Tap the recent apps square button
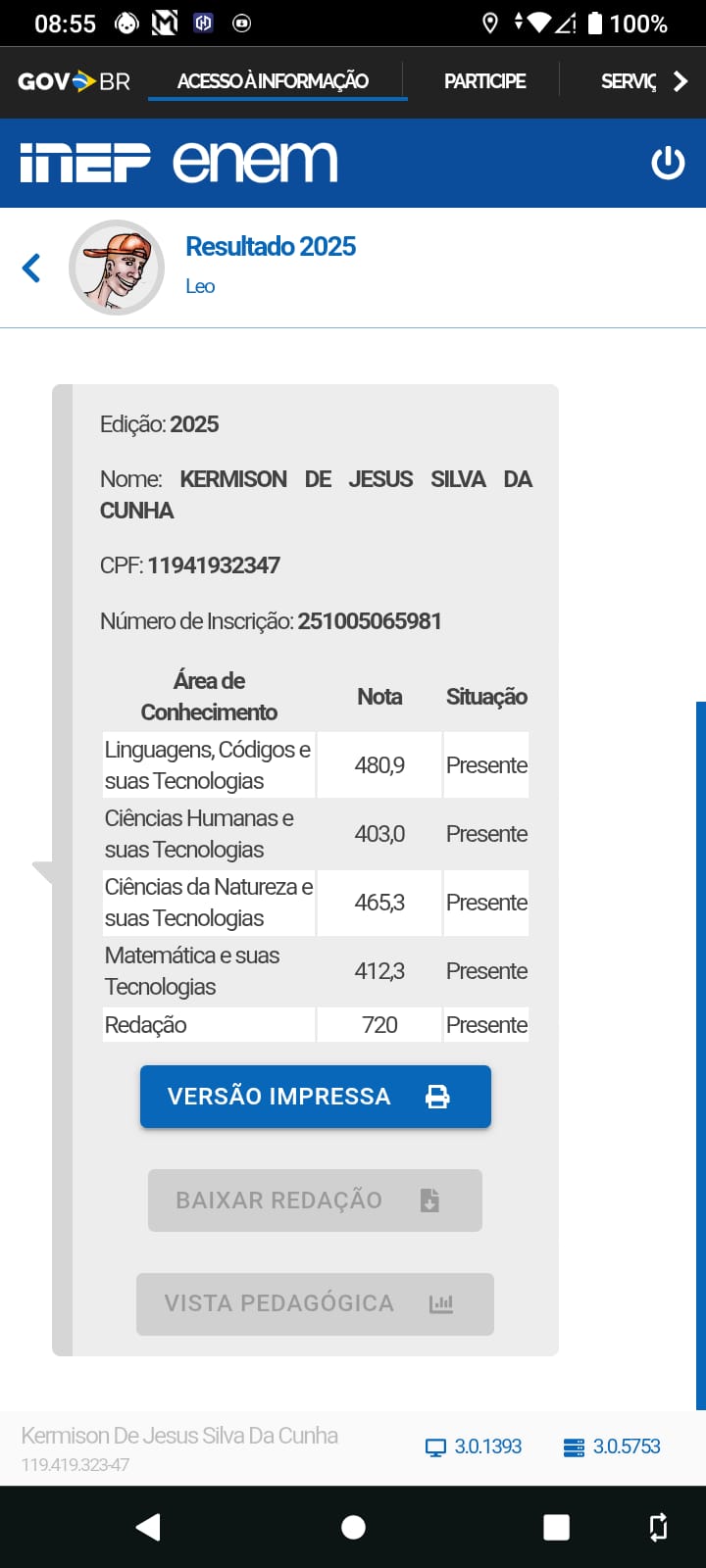Viewport: 706px width, 1568px height. pos(555,1526)
